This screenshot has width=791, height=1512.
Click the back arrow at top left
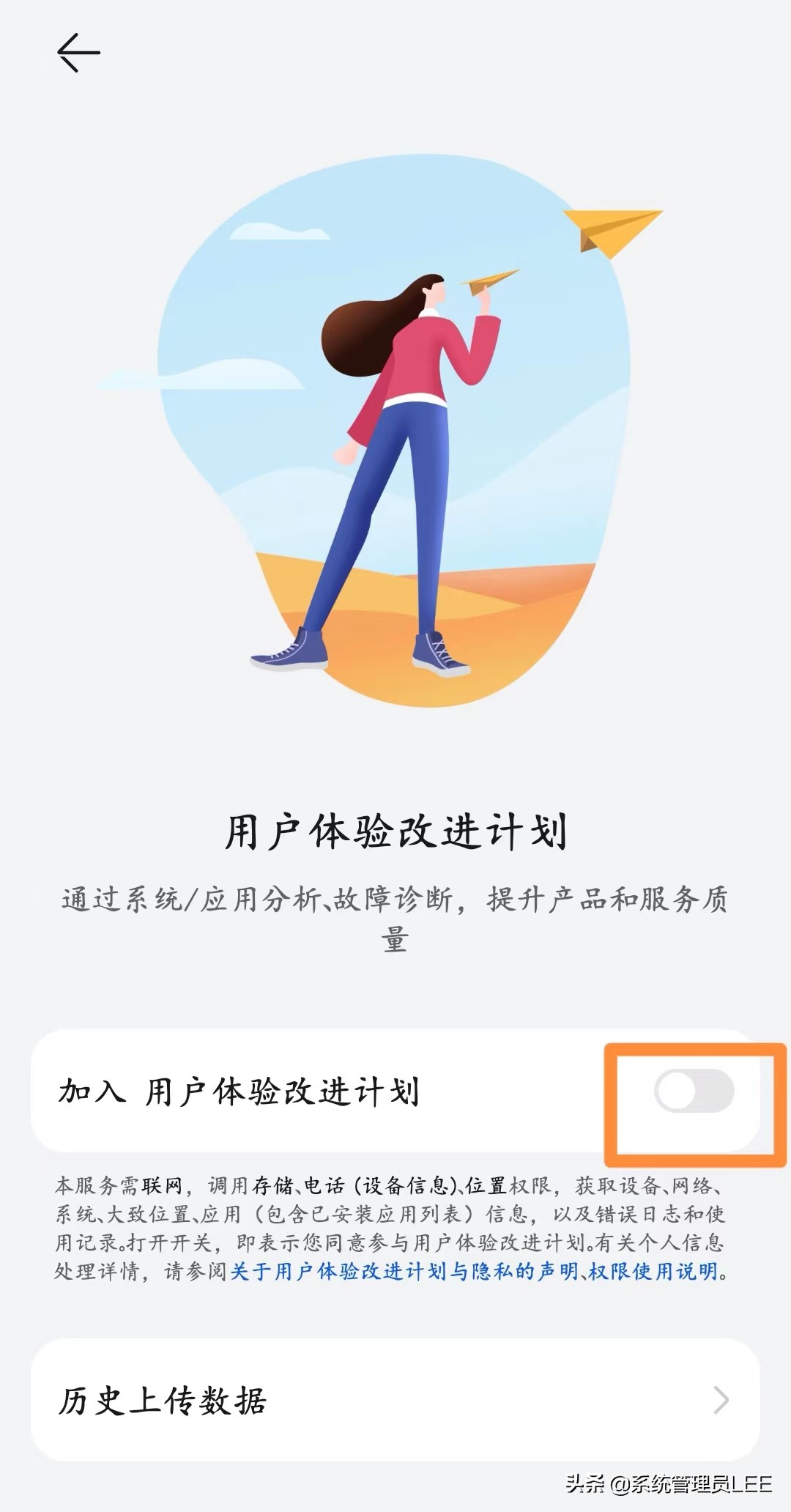78,51
